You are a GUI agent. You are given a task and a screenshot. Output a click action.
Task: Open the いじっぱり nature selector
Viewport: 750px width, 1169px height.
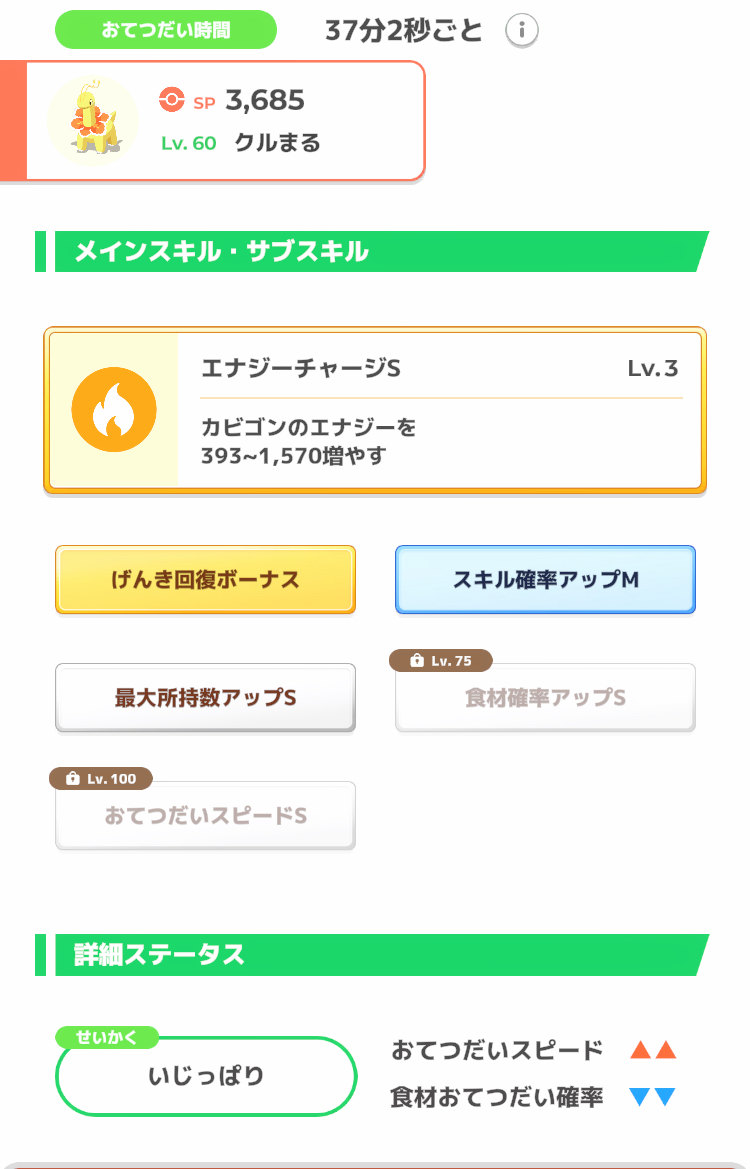205,1076
